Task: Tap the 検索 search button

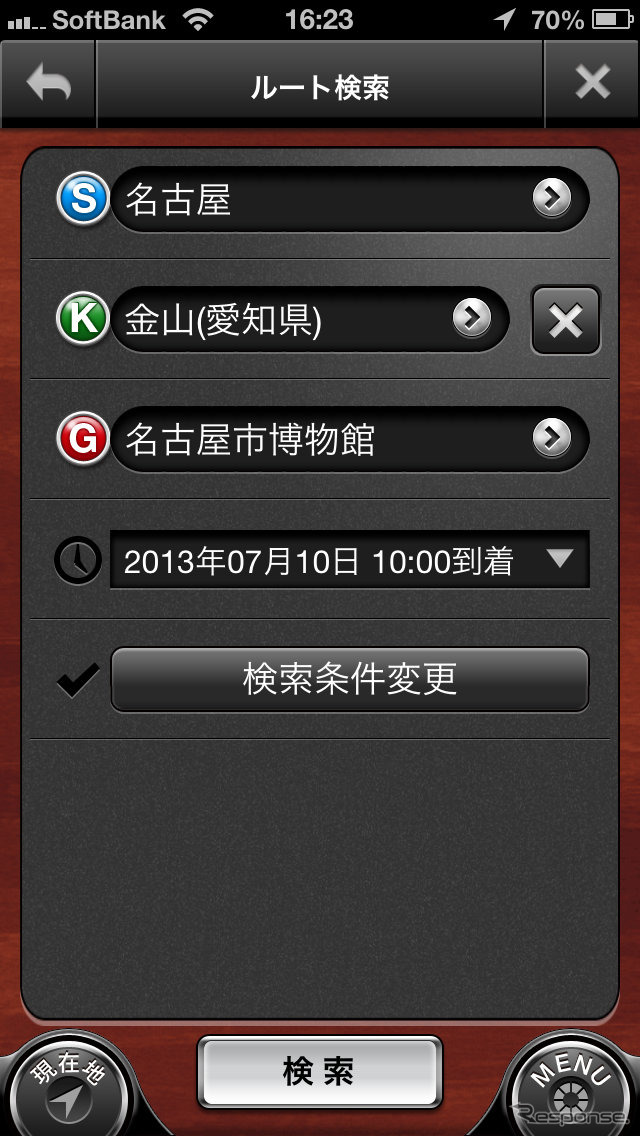Action: coord(319,1073)
